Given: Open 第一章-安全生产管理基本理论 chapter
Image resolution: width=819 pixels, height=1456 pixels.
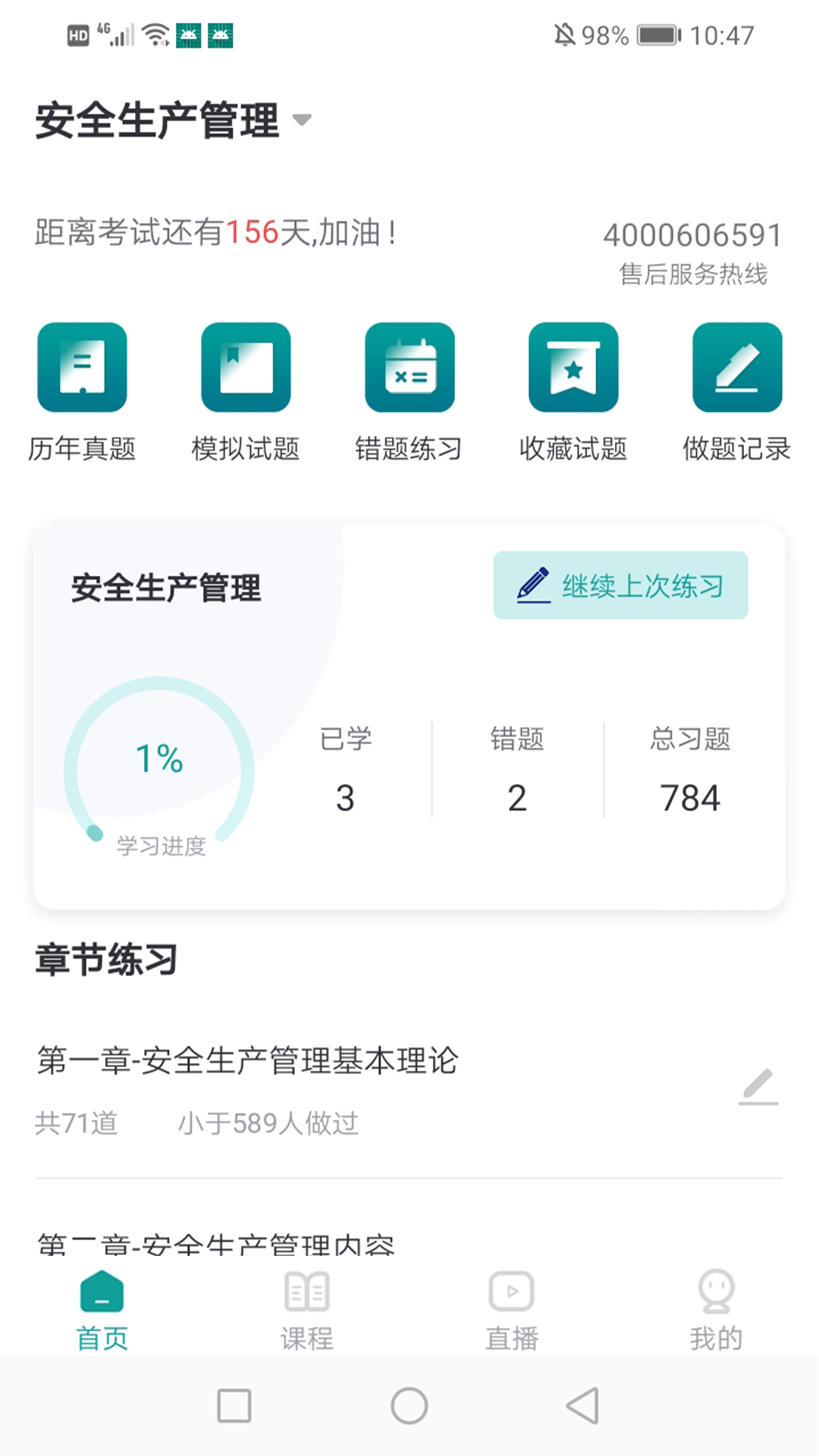Looking at the screenshot, I should click(x=247, y=1062).
